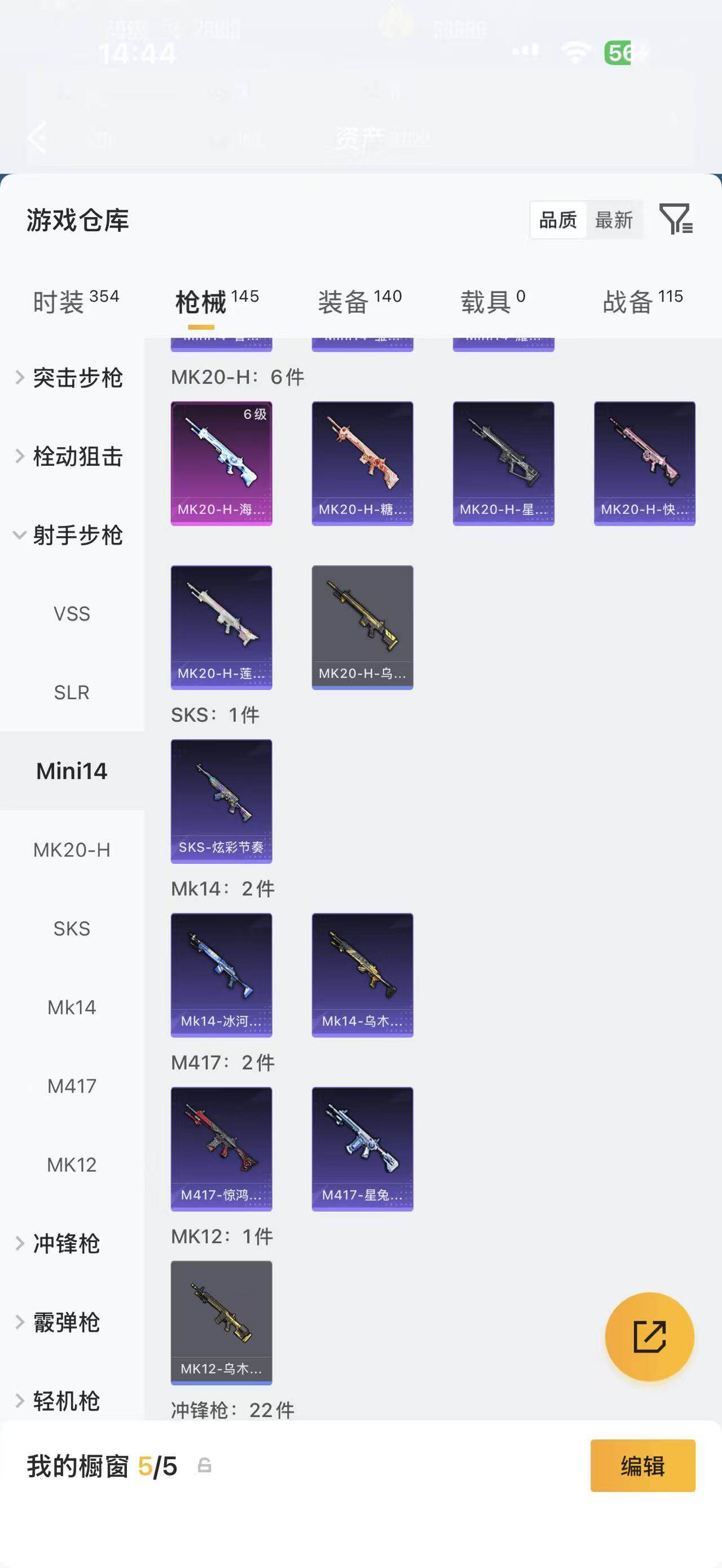Open the M417-星兔 skin card
Screen dimensions: 722x1568
click(362, 1149)
